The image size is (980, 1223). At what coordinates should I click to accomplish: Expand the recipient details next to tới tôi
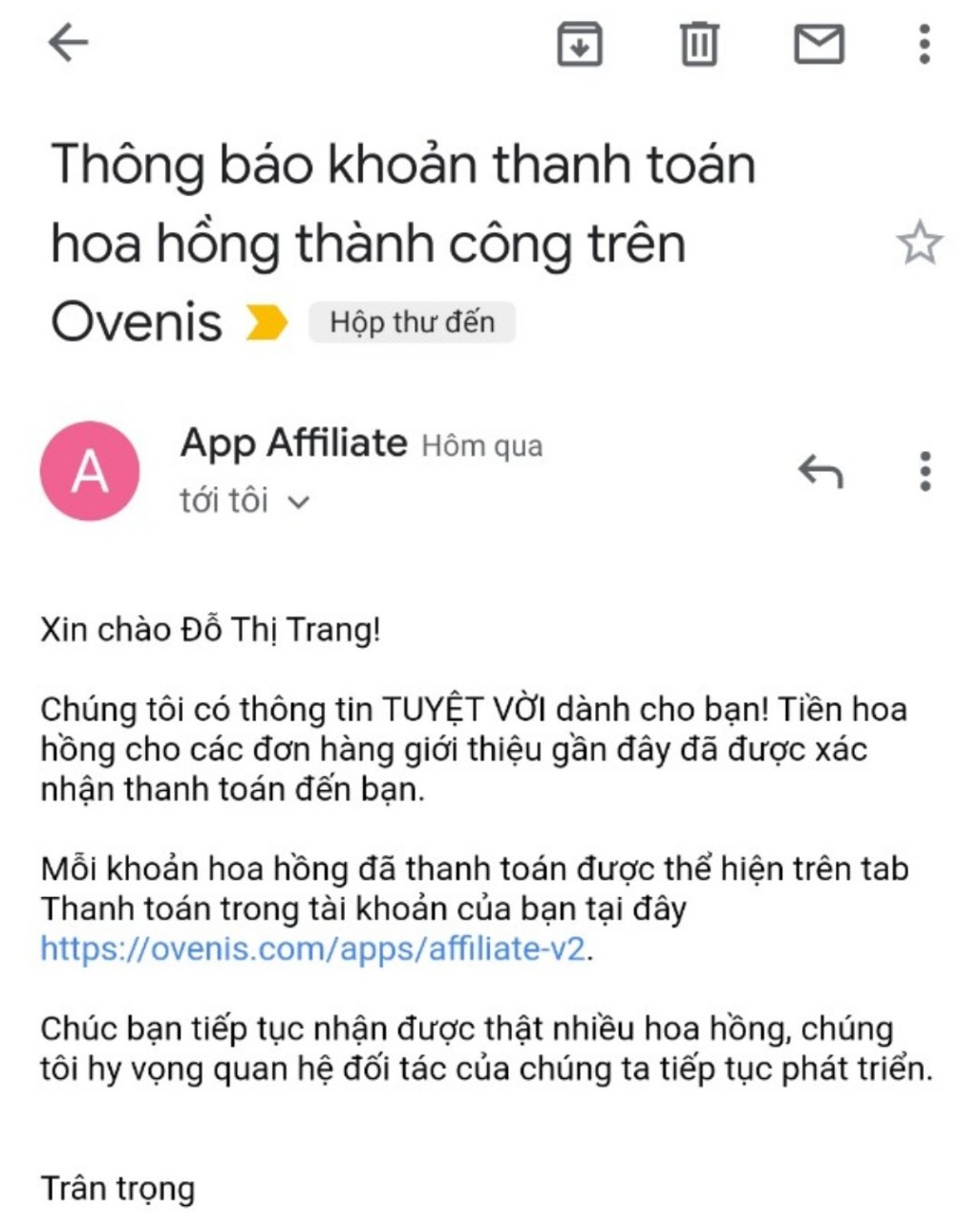pos(299,502)
